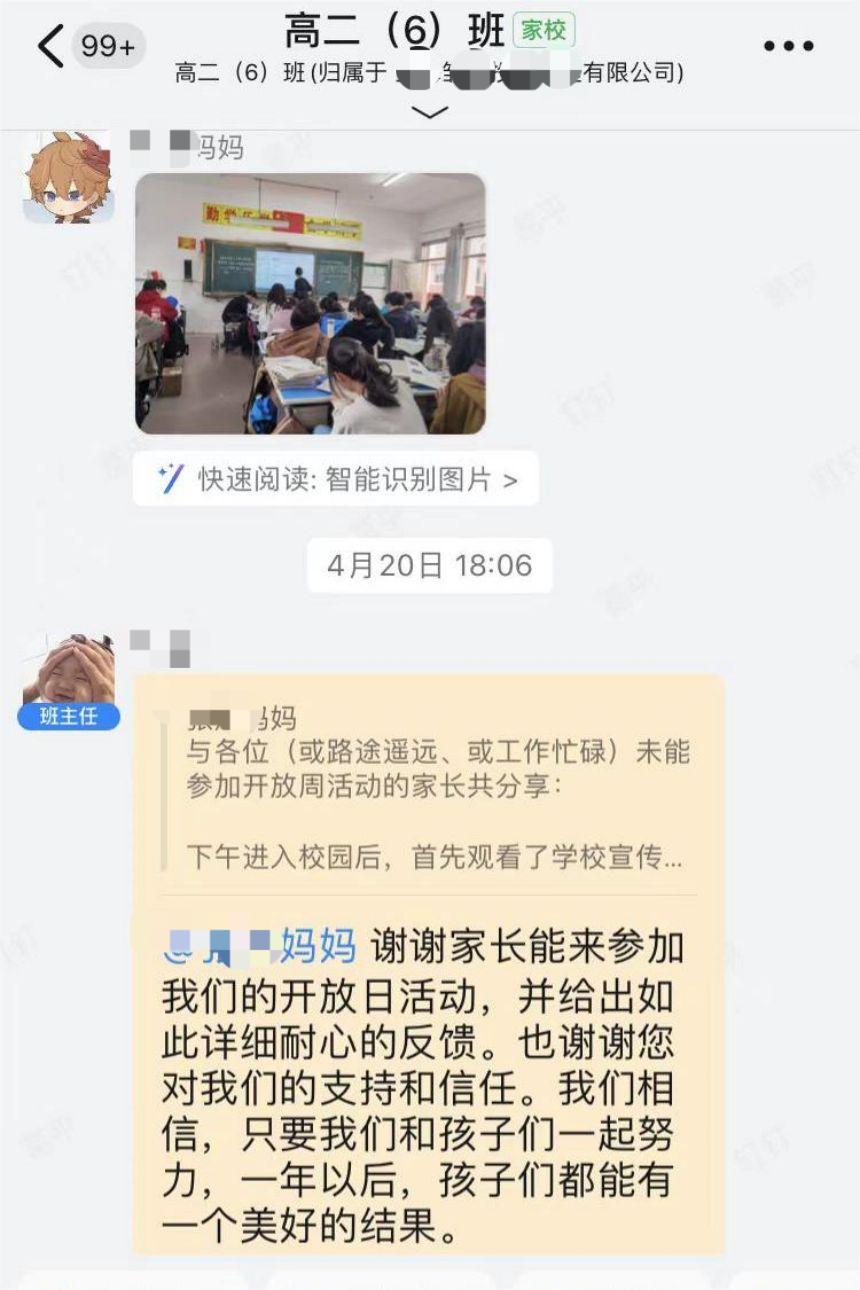The width and height of the screenshot is (860, 1290).
Task: Go back to the chat list
Action: [x=50, y=46]
